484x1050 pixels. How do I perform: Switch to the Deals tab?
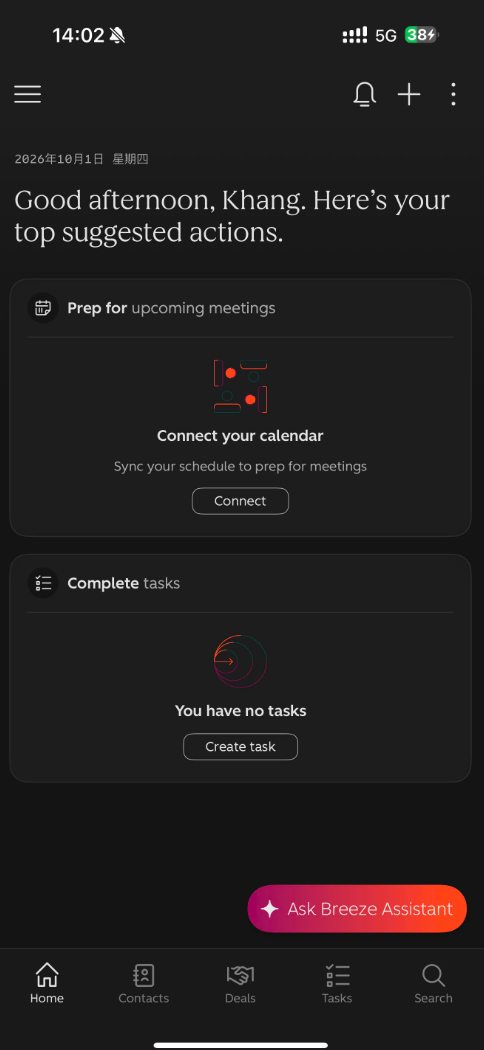[240, 983]
